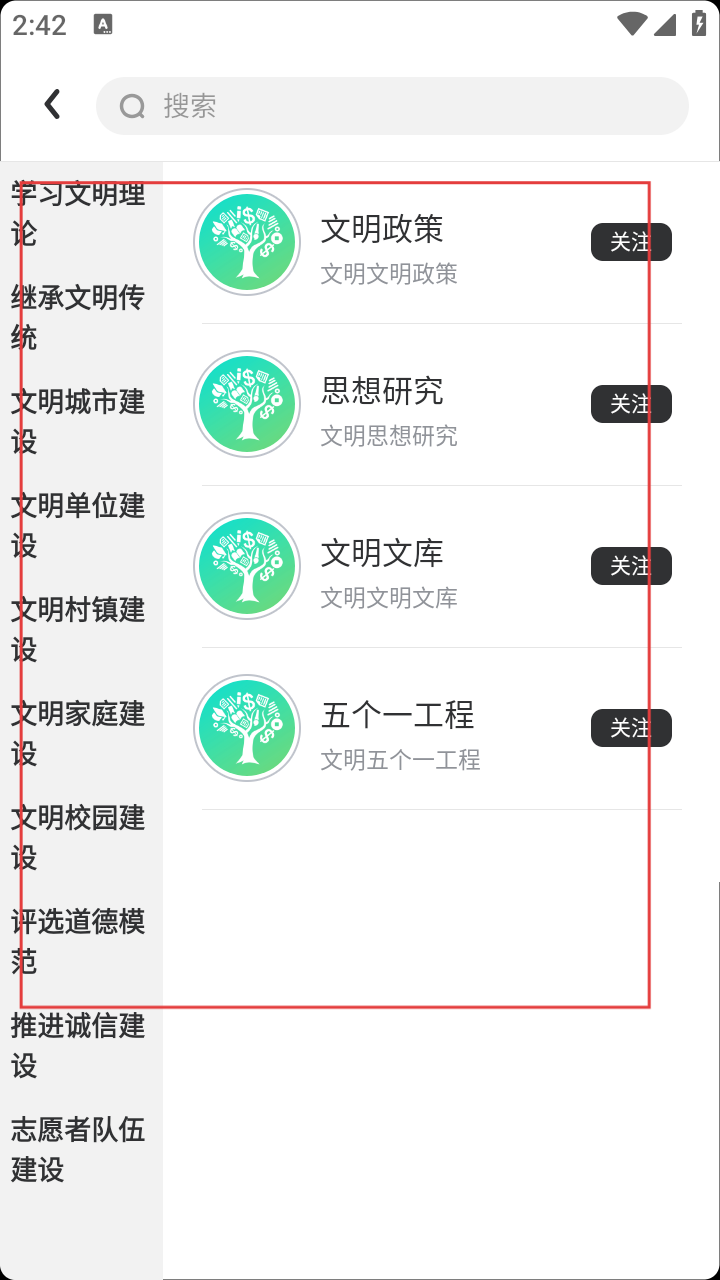Image resolution: width=720 pixels, height=1280 pixels.
Task: Switch to 文明村镇建设 category
Action: pos(81,629)
